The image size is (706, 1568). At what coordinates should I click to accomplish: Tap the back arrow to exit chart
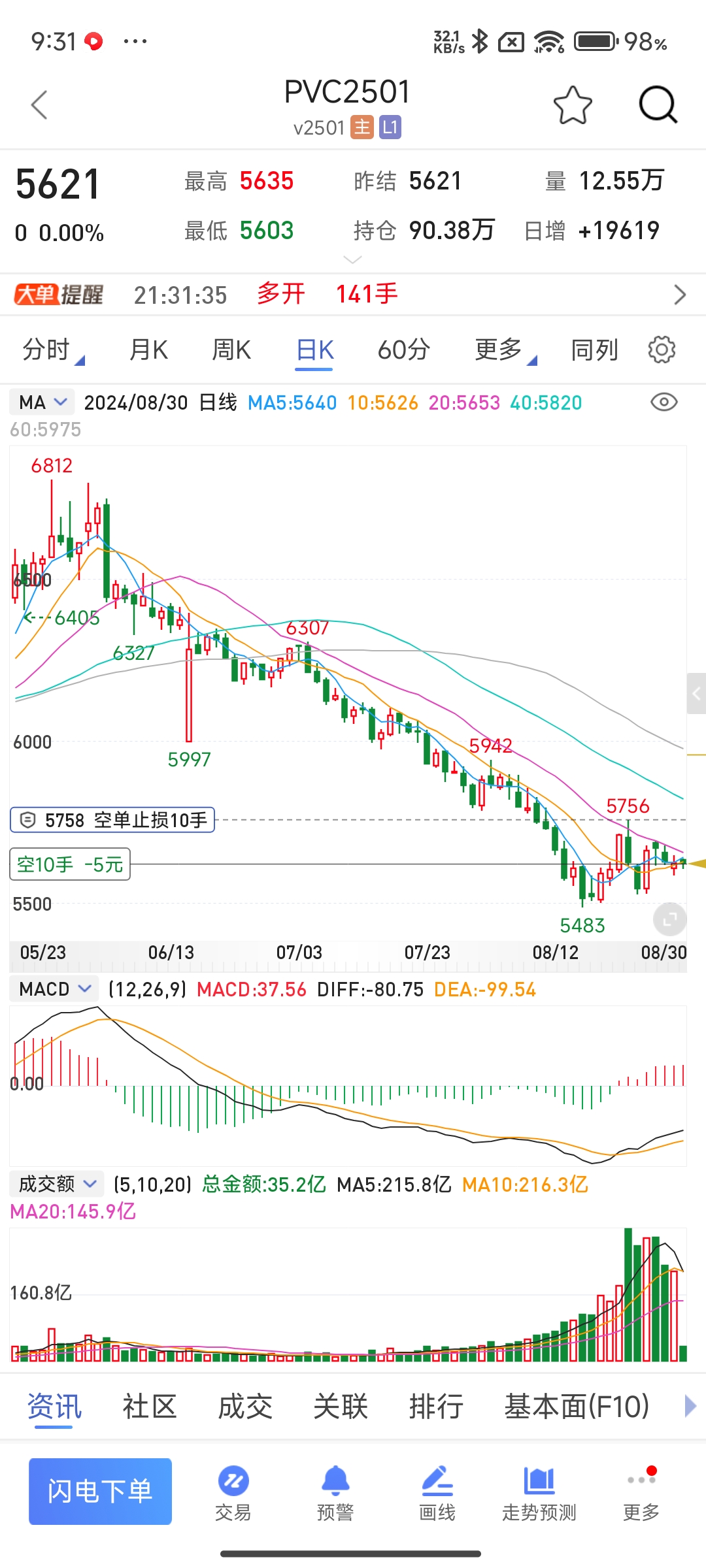(x=39, y=105)
